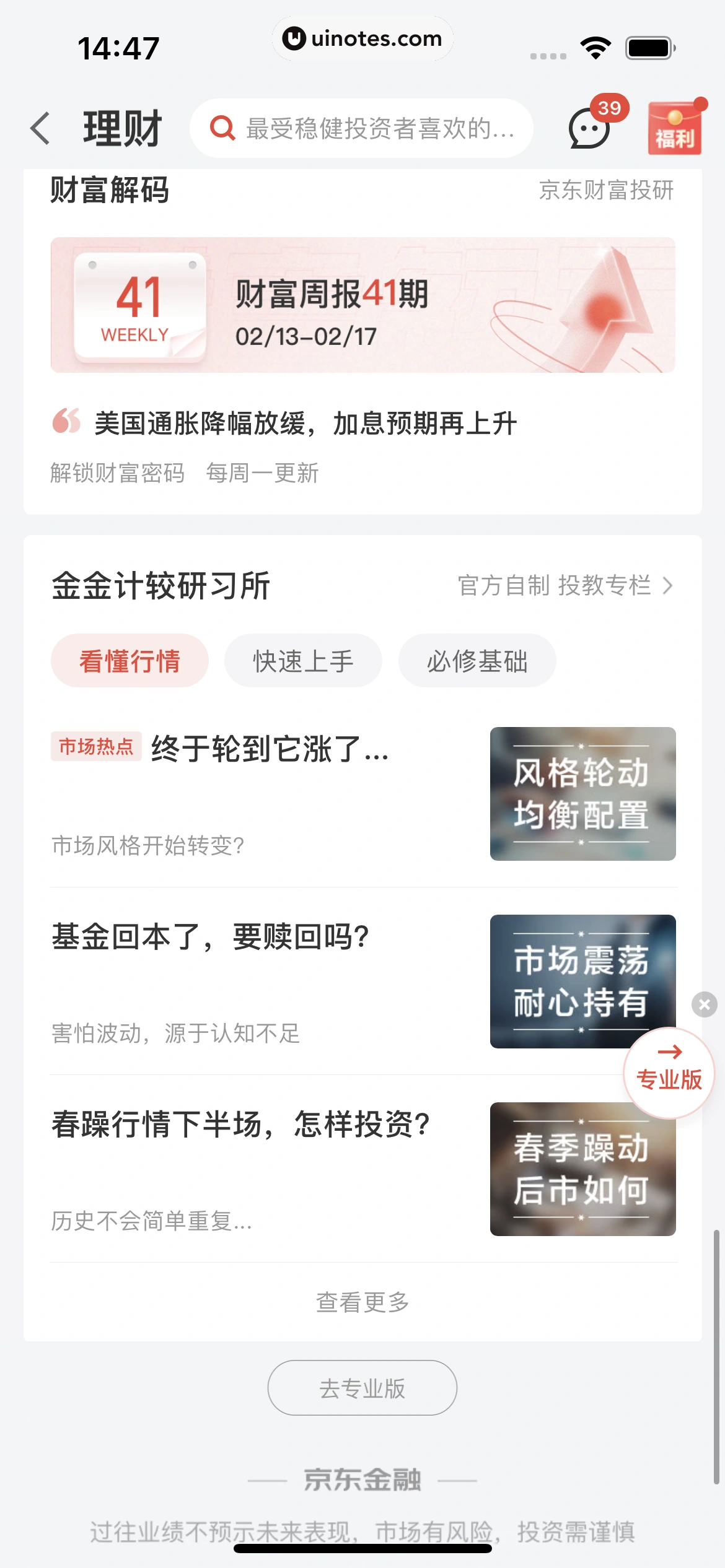Switch to 必修基础 chip
Viewport: 725px width, 1568px height.
click(477, 661)
